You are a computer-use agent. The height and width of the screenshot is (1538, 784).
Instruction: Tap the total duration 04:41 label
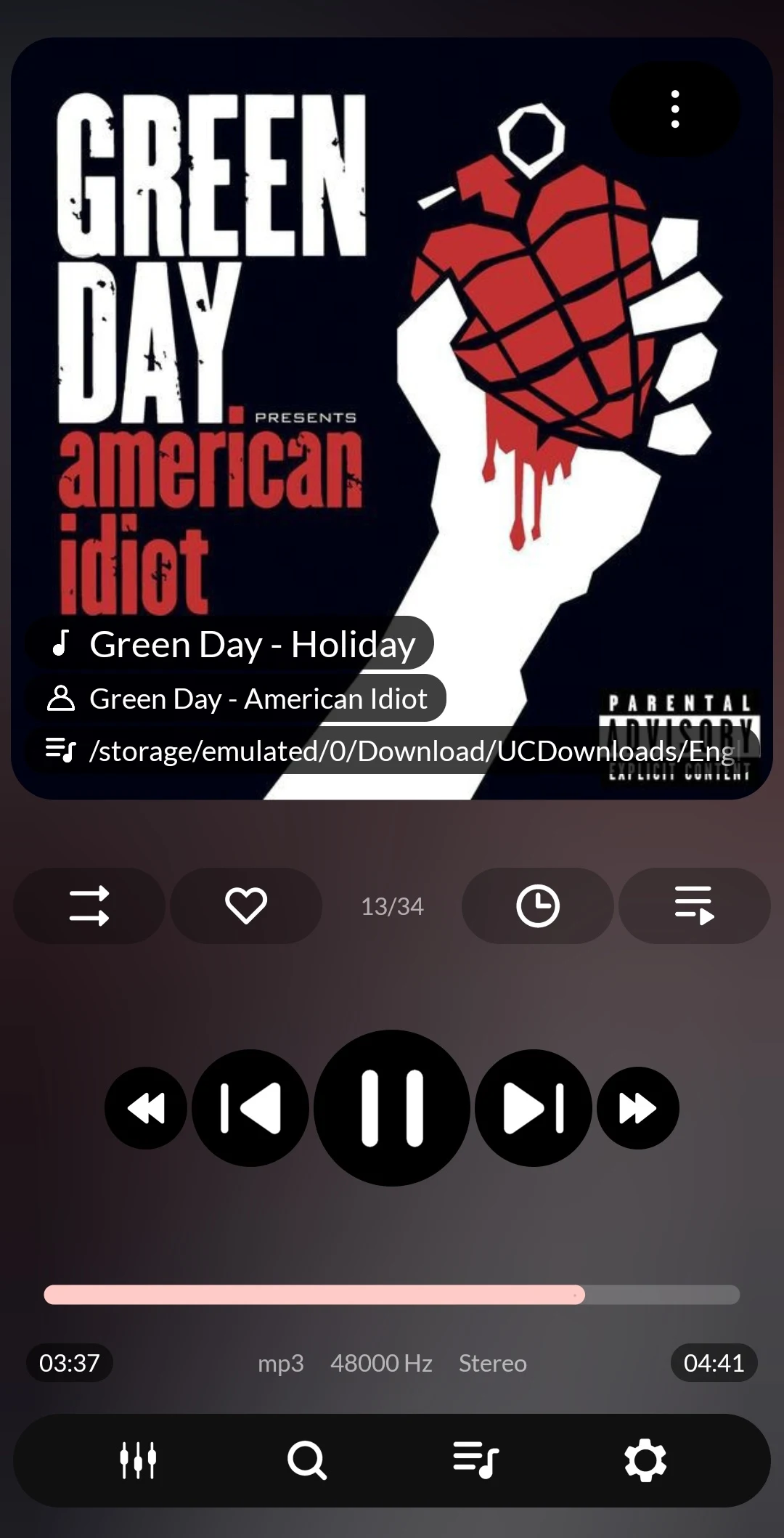pyautogui.click(x=714, y=1363)
